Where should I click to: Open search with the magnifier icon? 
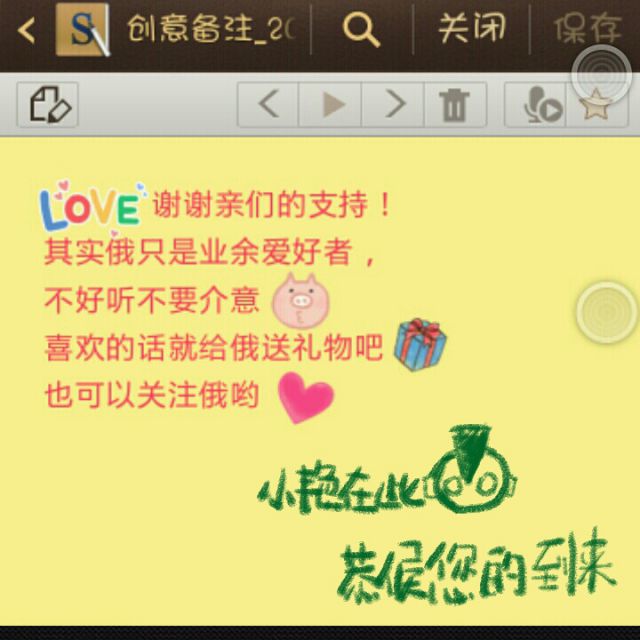[x=361, y=29]
